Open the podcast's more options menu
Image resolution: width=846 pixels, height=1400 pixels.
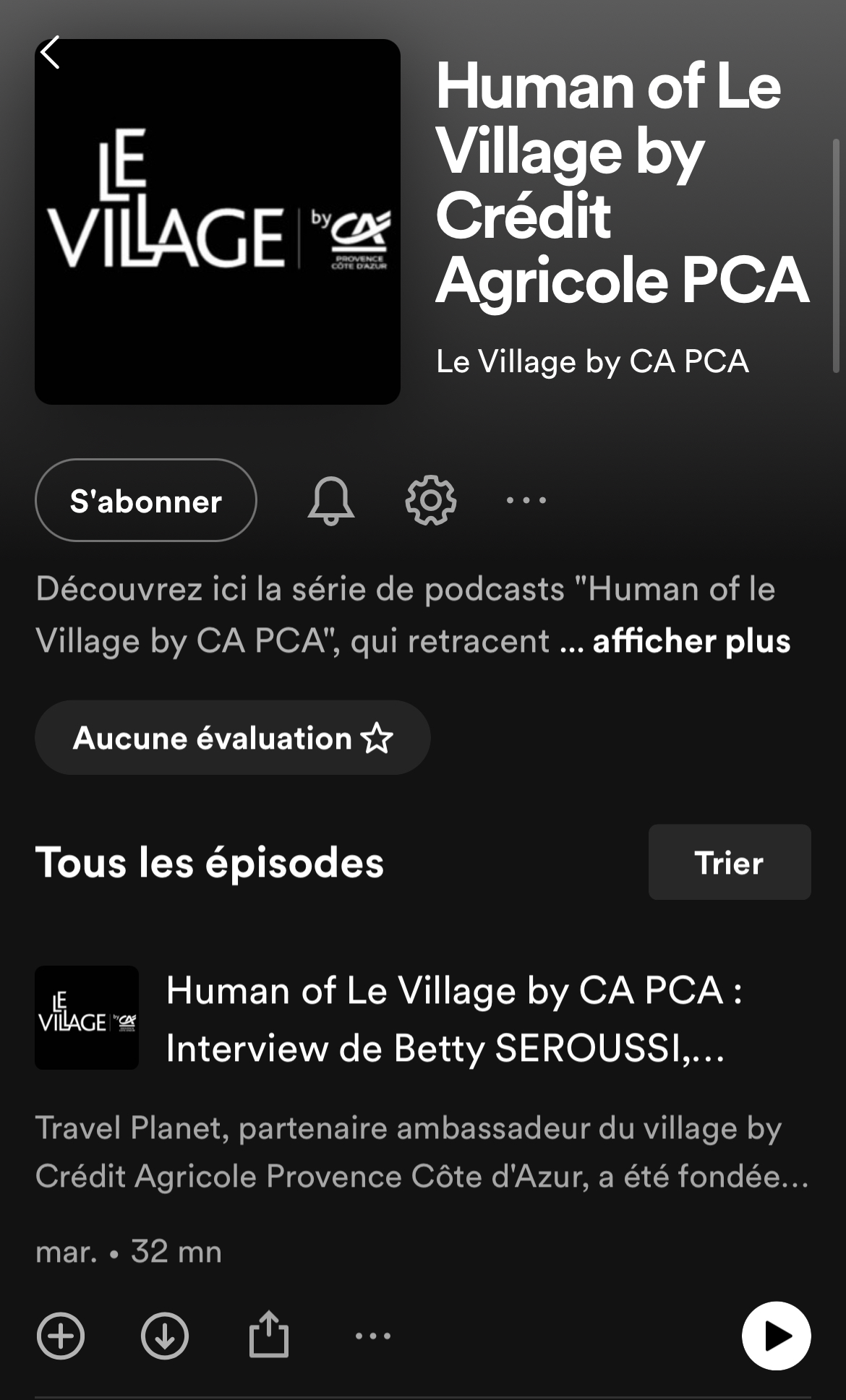526,500
